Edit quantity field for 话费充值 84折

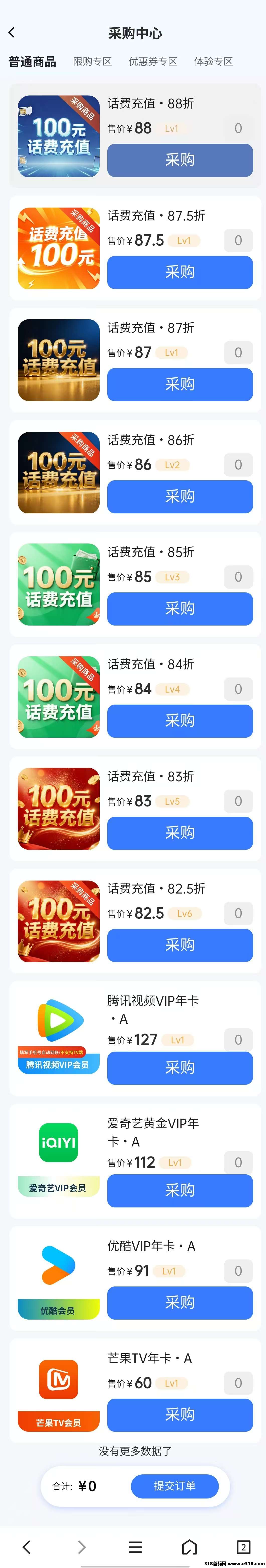tap(238, 689)
